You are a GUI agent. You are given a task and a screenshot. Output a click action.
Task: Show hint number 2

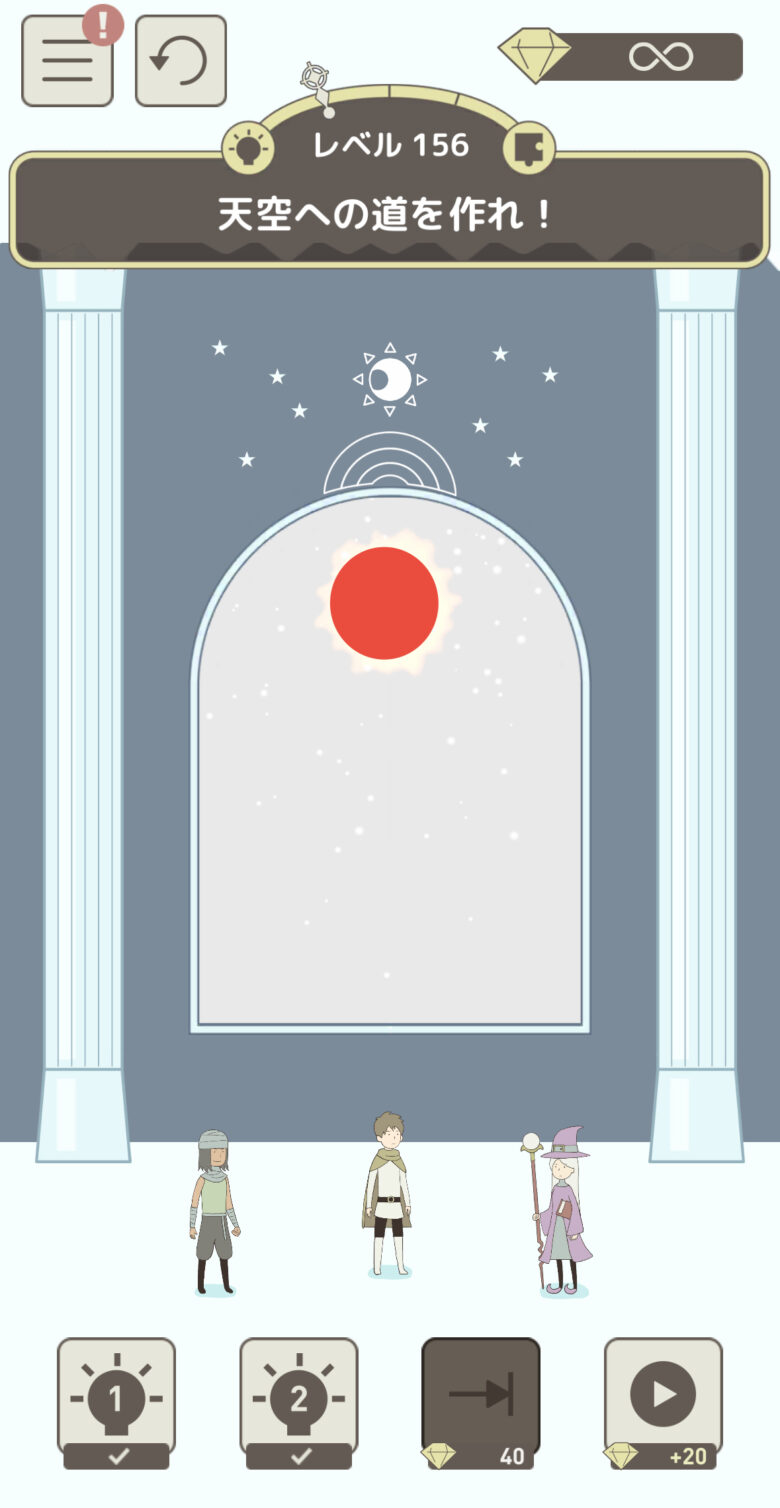[x=298, y=1400]
